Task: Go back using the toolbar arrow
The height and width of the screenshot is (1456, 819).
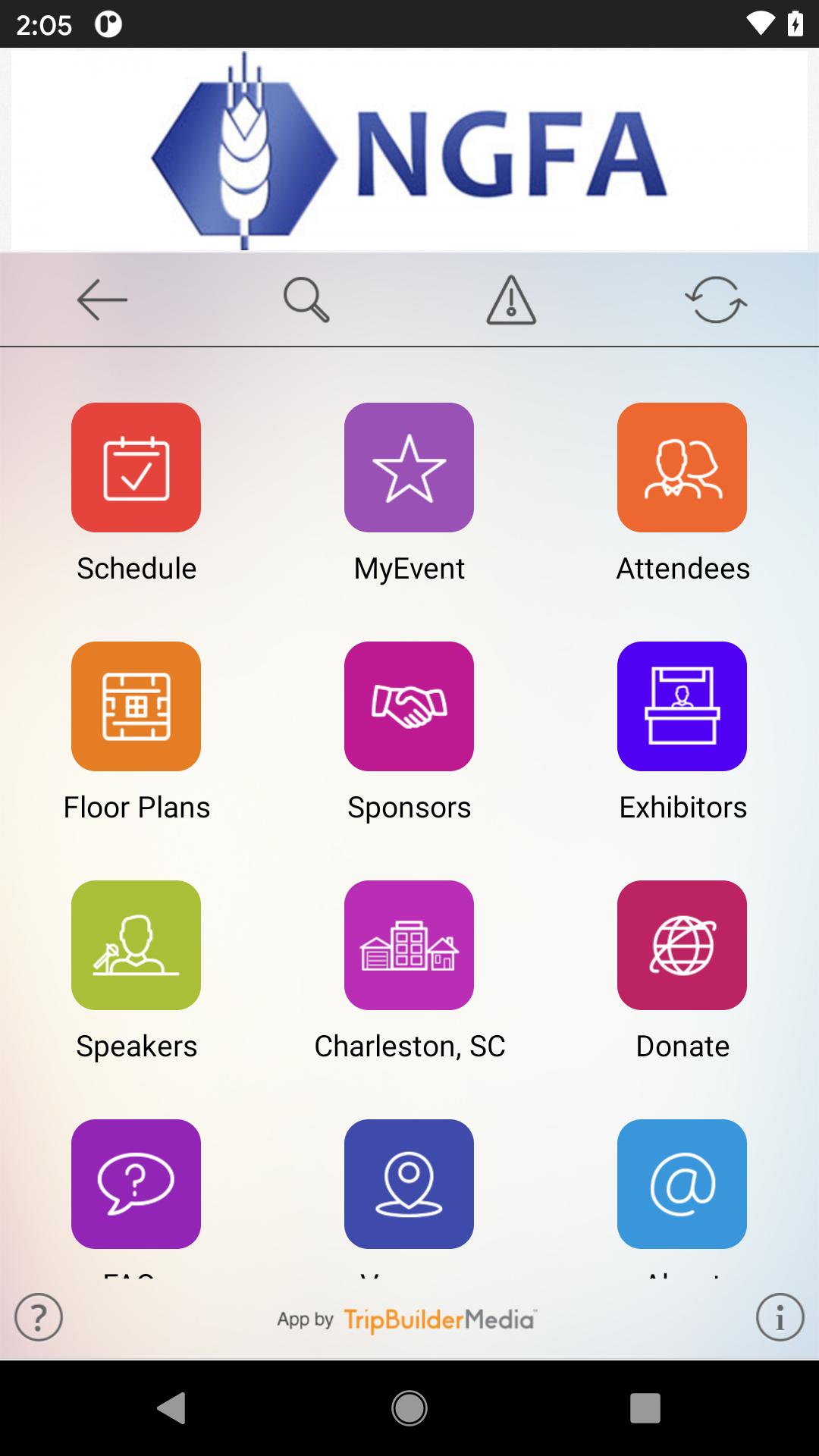Action: (102, 300)
